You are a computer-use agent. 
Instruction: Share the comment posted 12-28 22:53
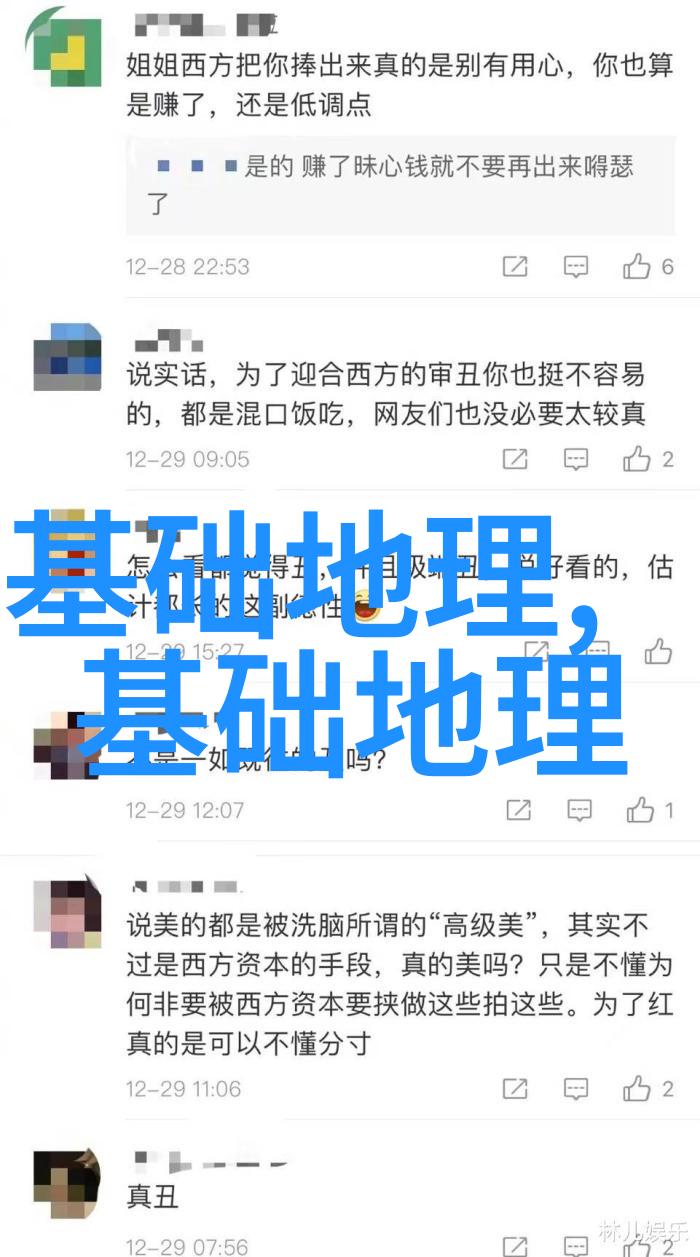515,266
